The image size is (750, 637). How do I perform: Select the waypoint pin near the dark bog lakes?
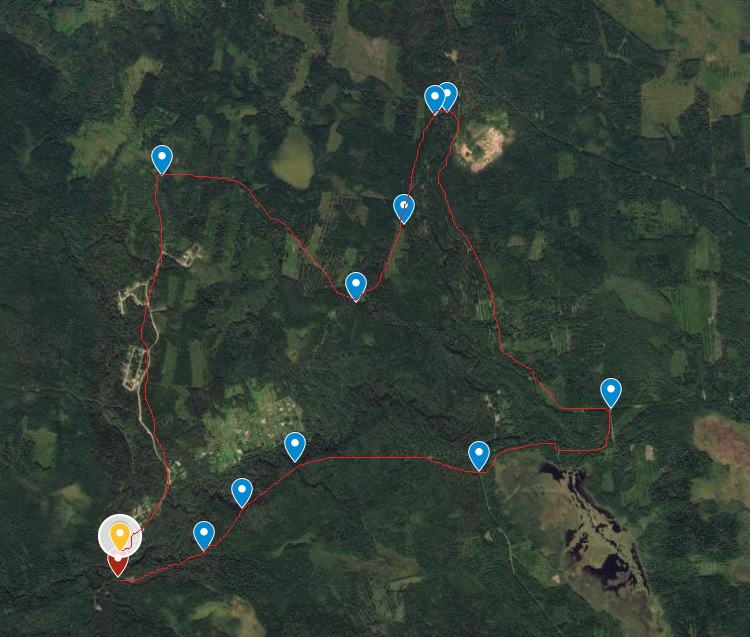479,454
